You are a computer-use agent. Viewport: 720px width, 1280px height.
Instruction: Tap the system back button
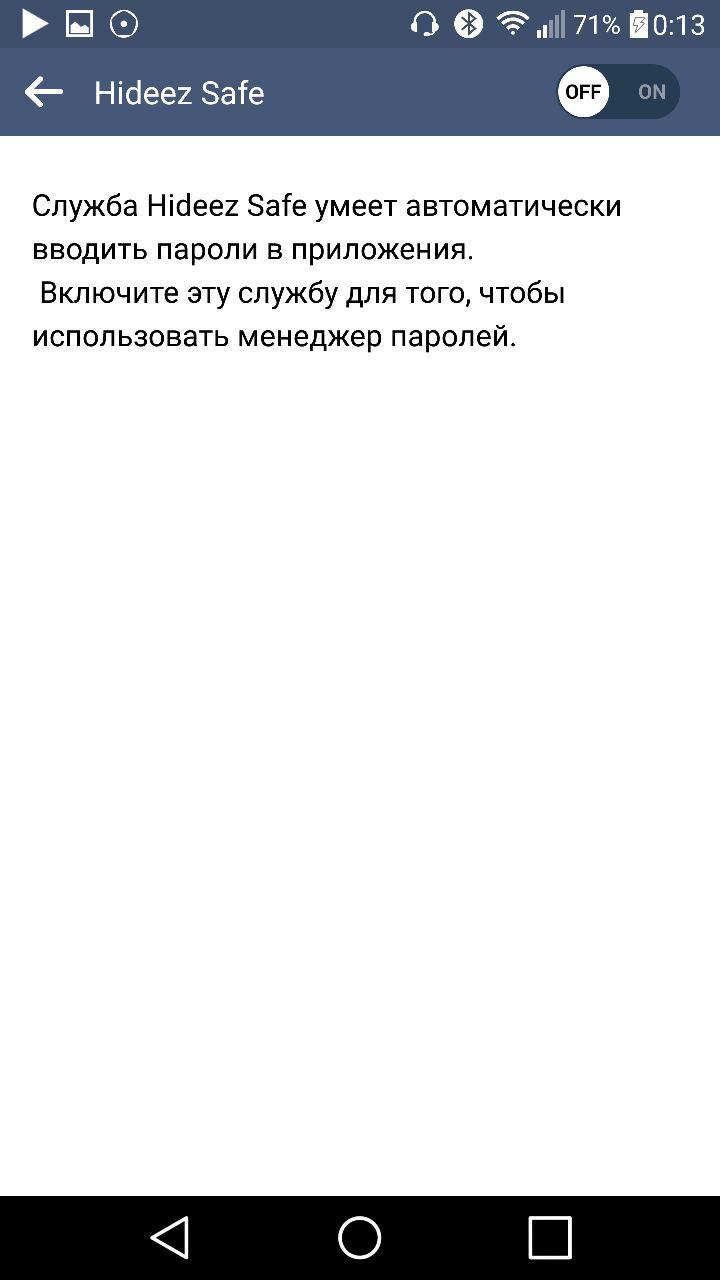(170, 1238)
